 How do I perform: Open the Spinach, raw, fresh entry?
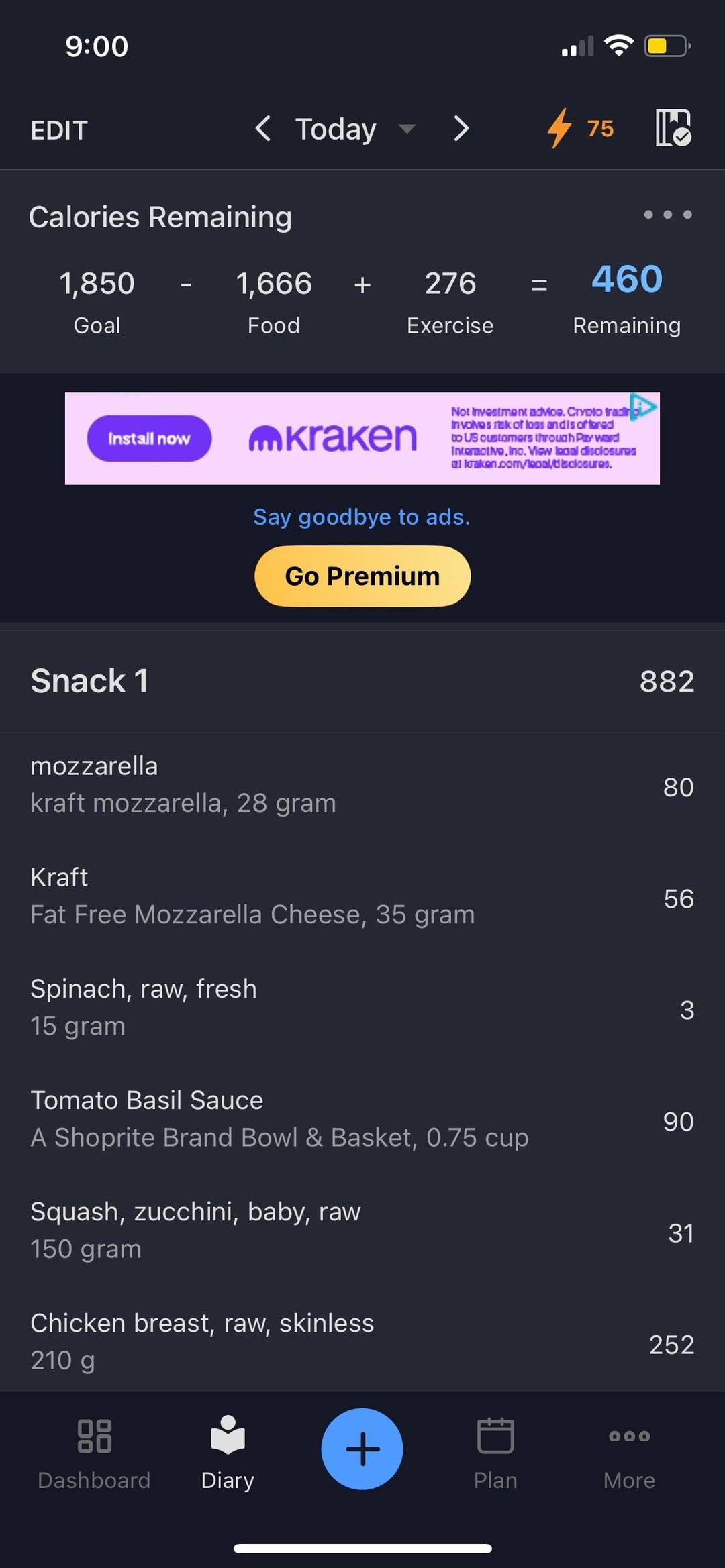click(362, 1008)
